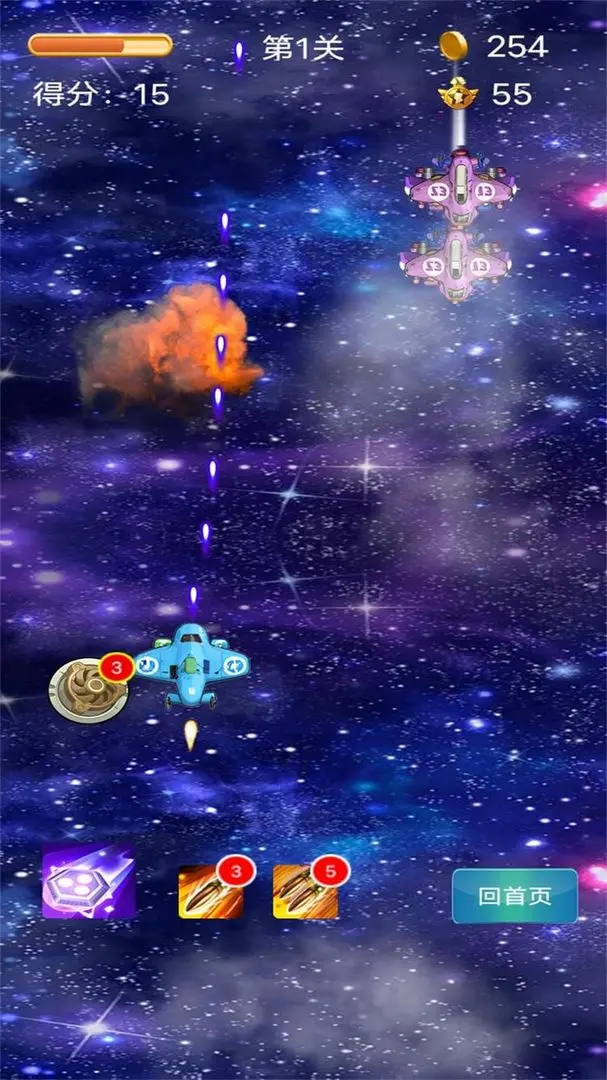The height and width of the screenshot is (1080, 607).
Task: Activate the purple shield skill
Action: (x=89, y=882)
